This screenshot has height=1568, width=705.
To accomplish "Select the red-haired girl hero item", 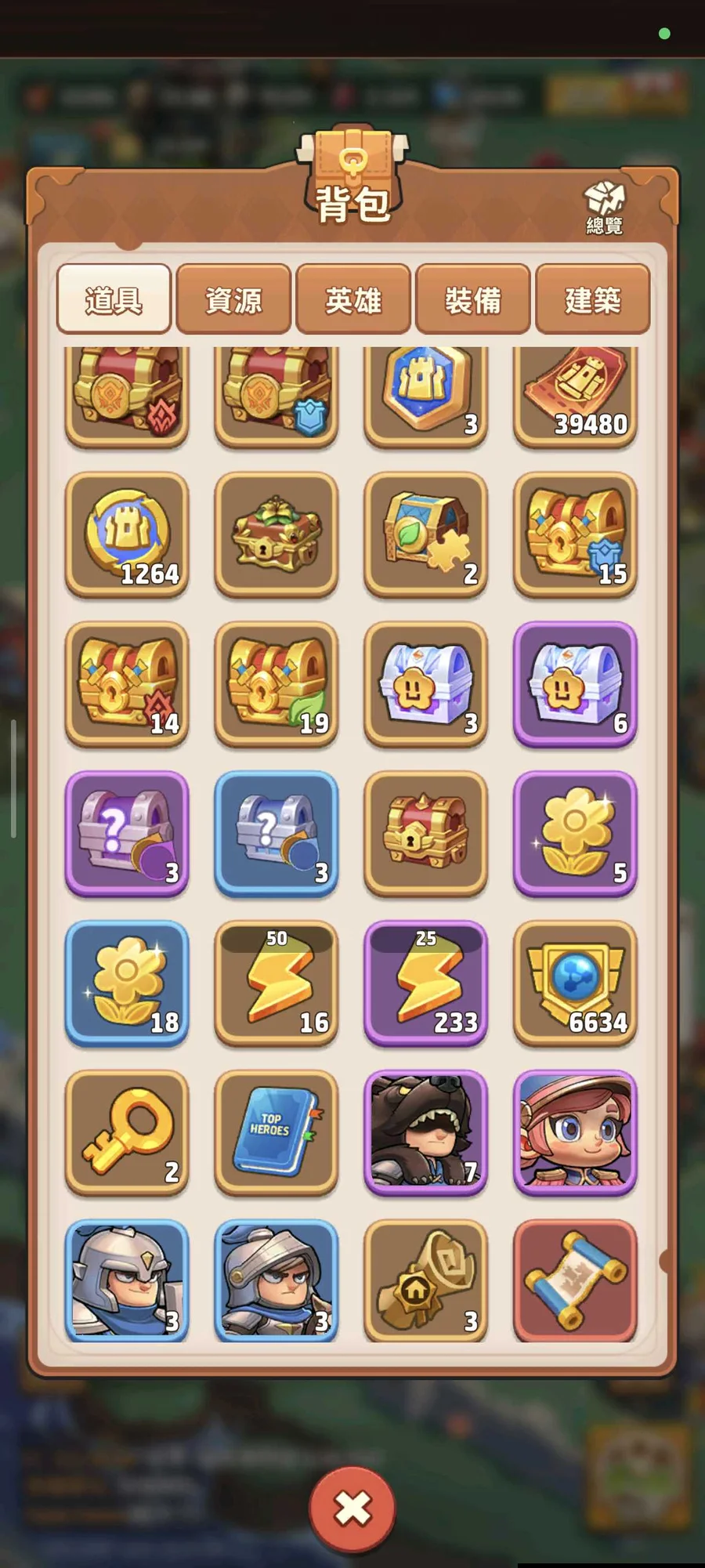I will pyautogui.click(x=575, y=1132).
